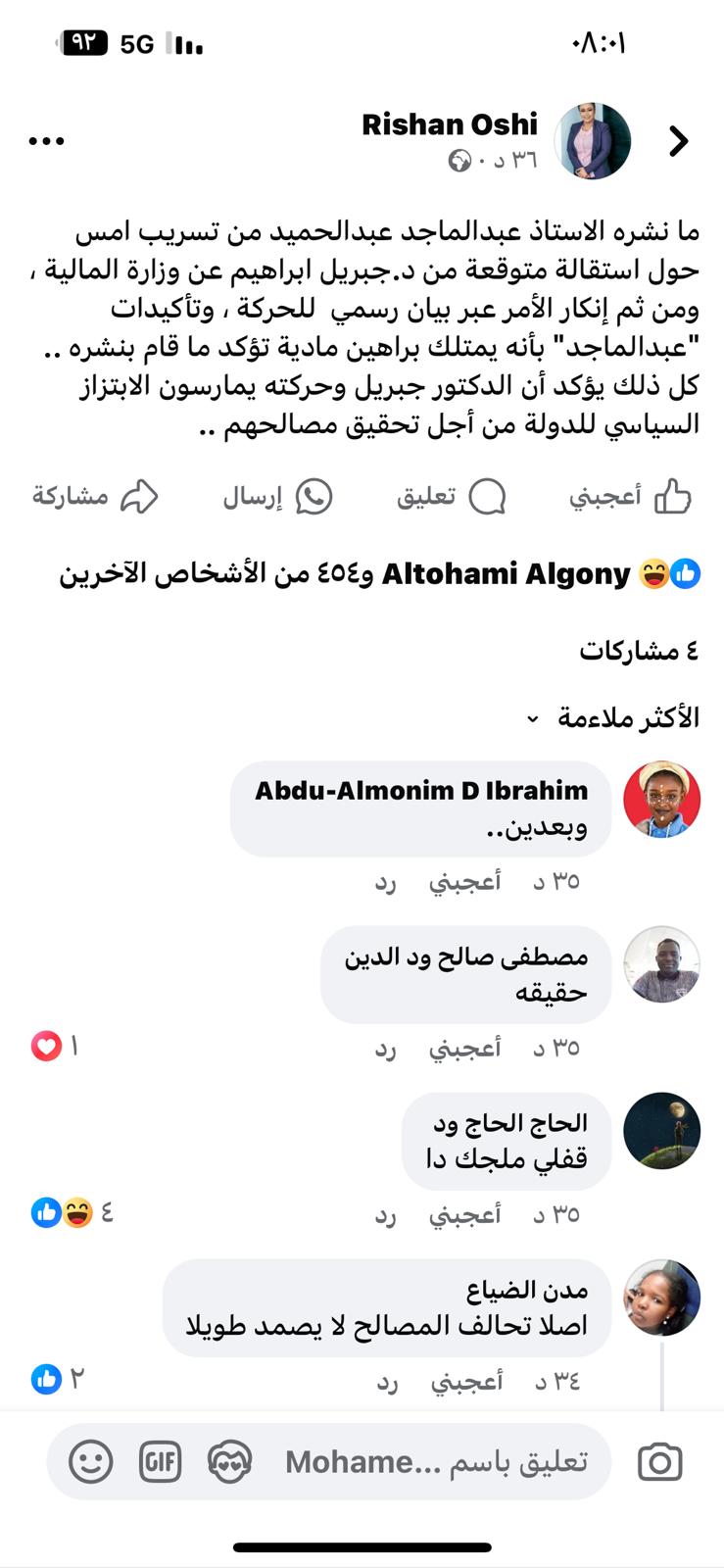Like Abdu-Almonim D Ibrahim's comment
724x1568 pixels.
464,882
